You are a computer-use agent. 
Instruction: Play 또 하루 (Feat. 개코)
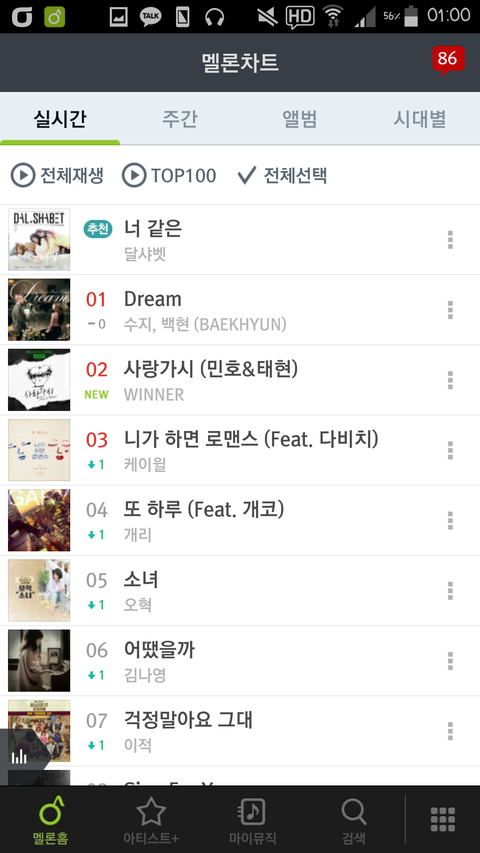click(x=240, y=520)
